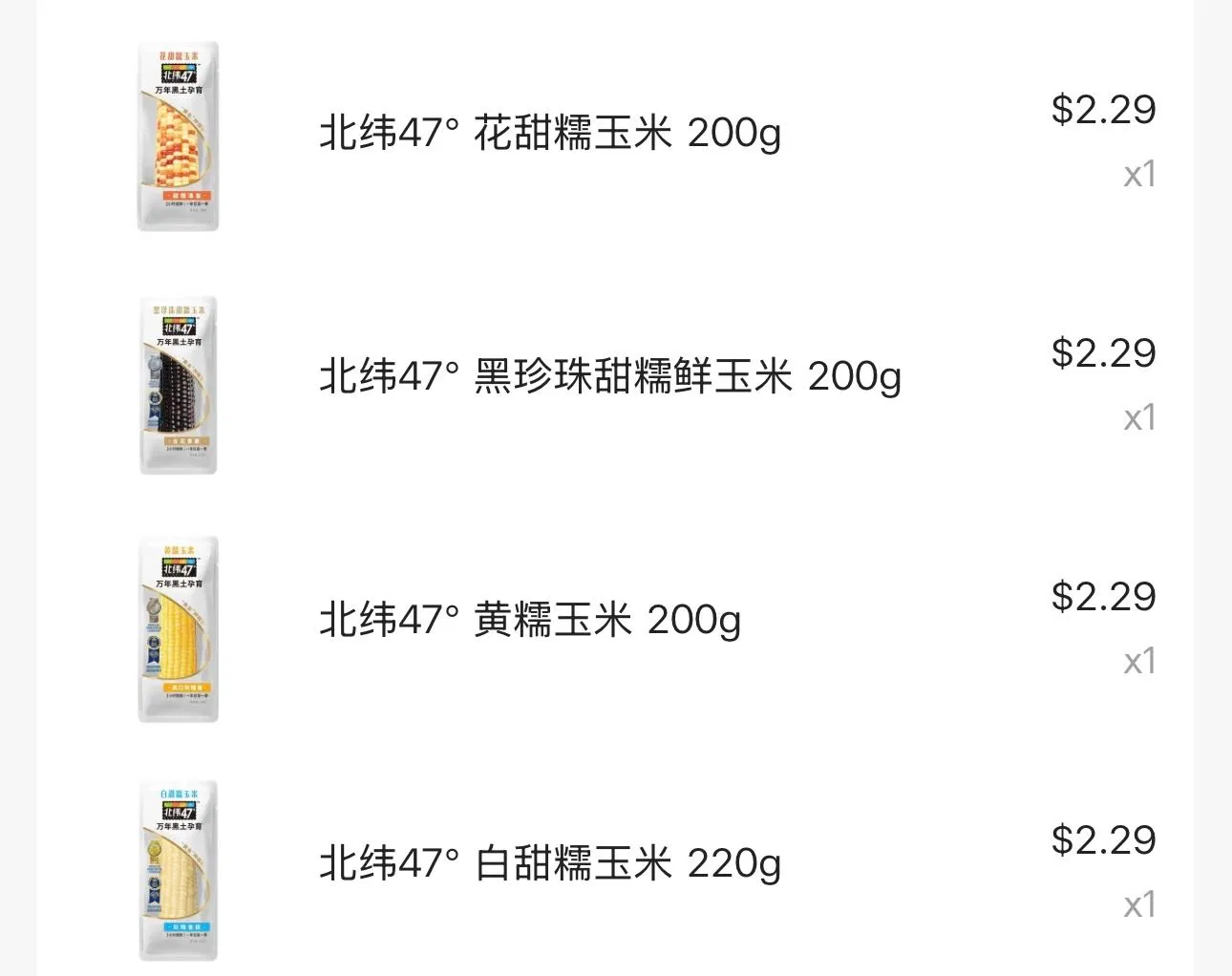Screen dimensions: 1232x976
Task: Open the 黑珍珠甜糯鲜玉米 200g item
Action: [609, 376]
